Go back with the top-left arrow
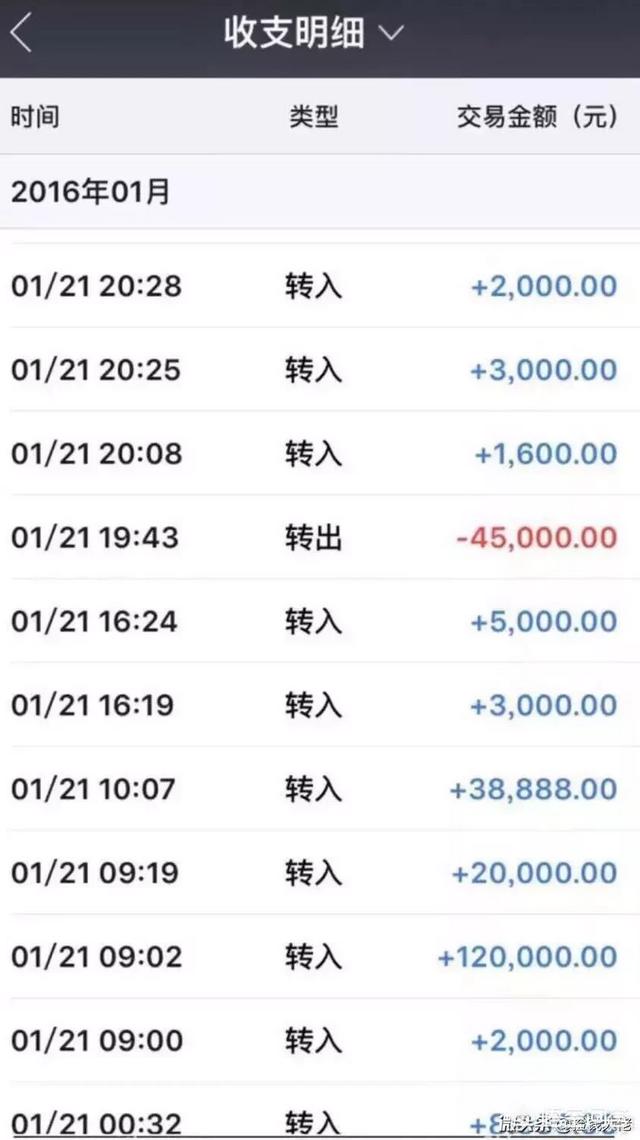Viewport: 640px width, 1140px height. tap(21, 33)
